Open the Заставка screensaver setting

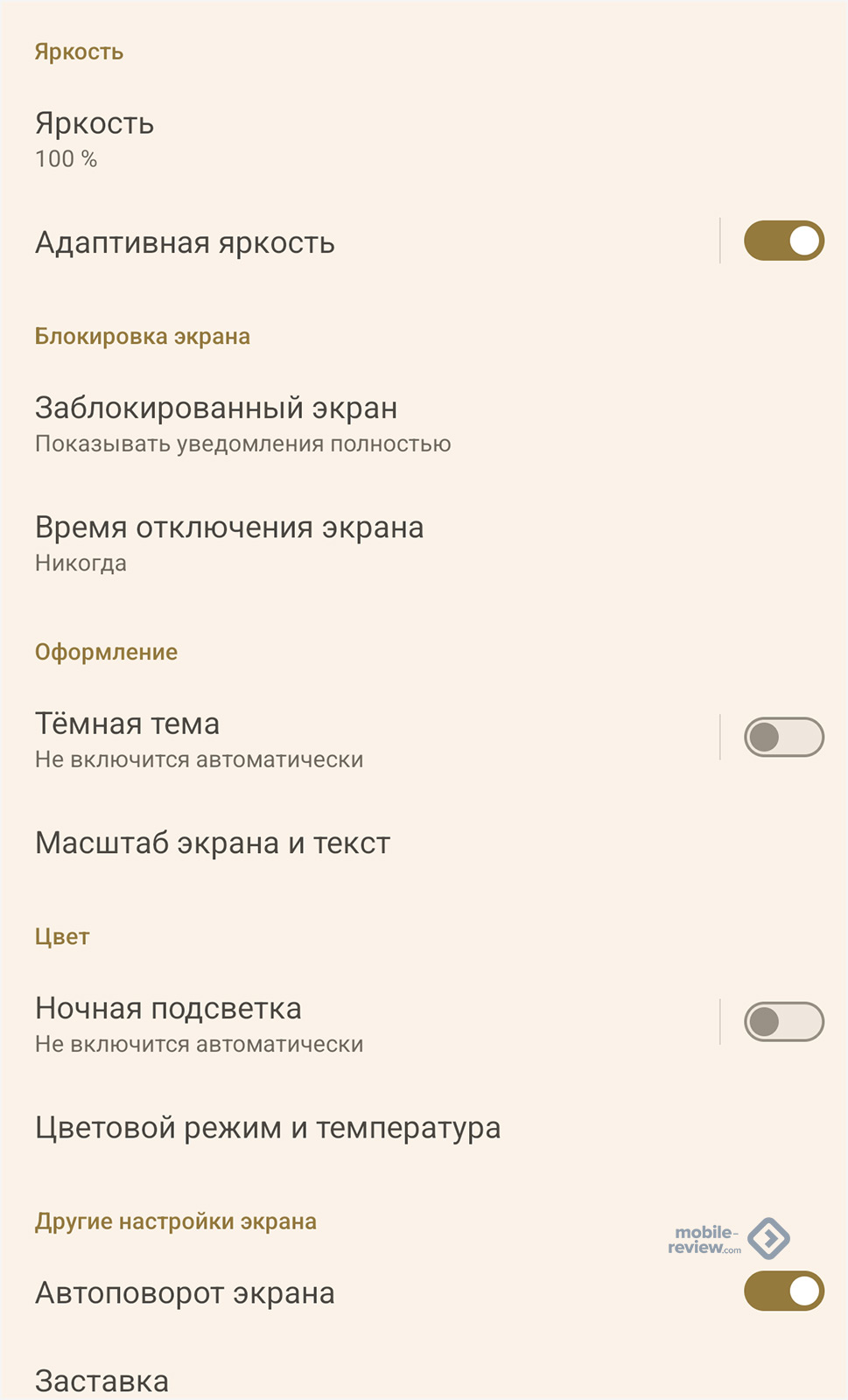click(x=102, y=1380)
